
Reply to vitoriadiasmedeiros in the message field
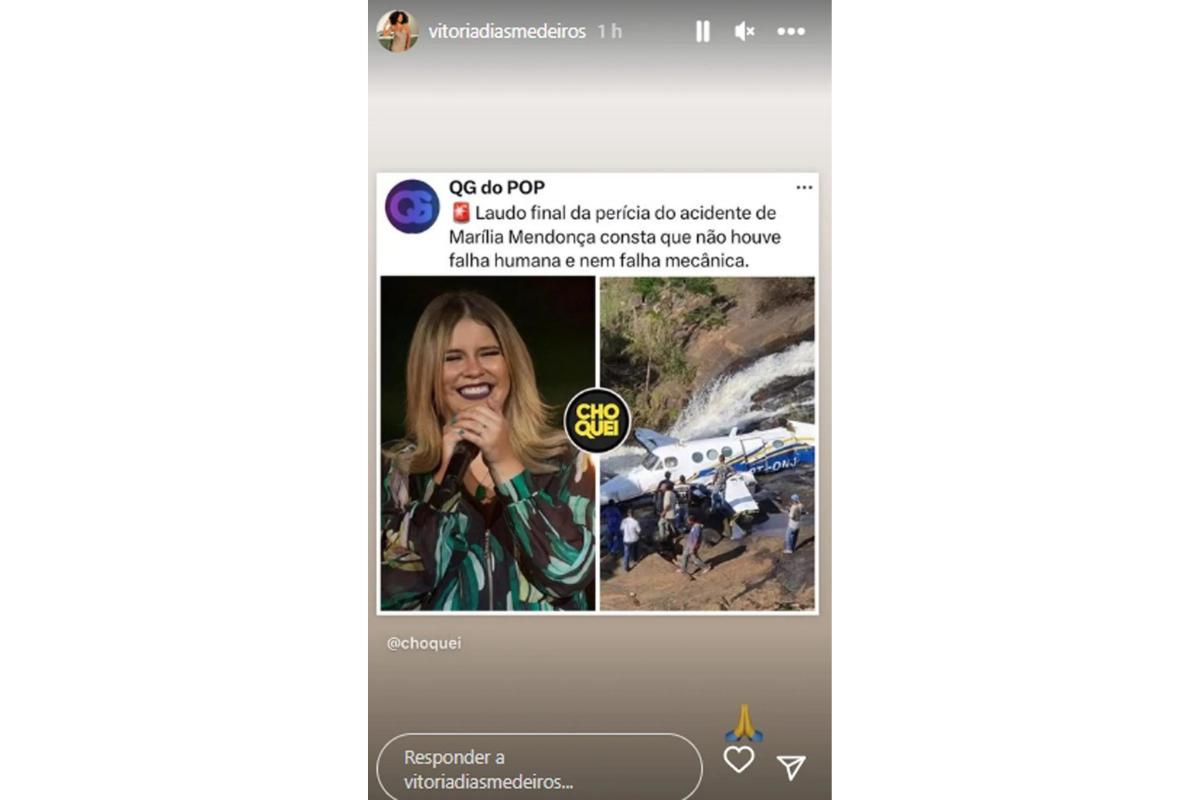coord(539,768)
